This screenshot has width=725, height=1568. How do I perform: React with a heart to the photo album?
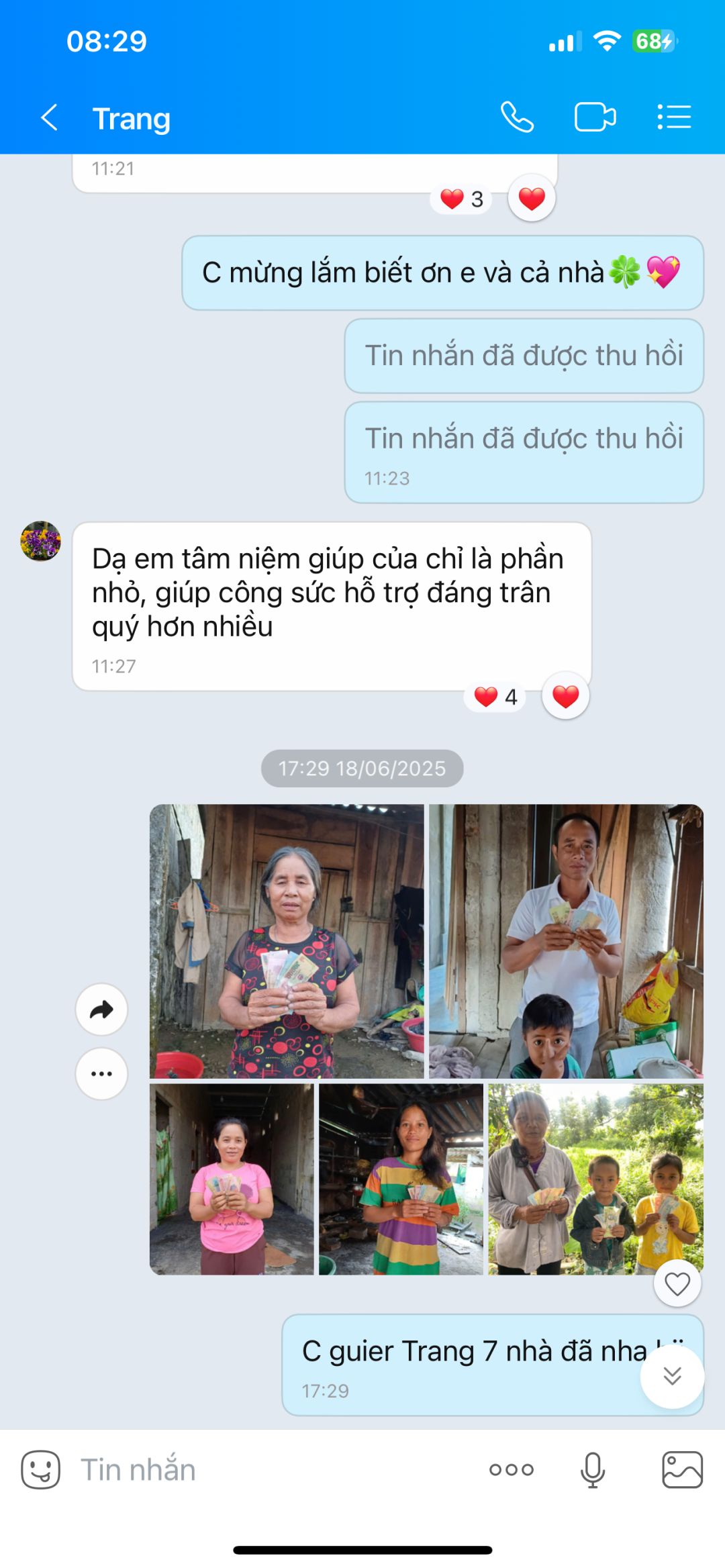[677, 1283]
